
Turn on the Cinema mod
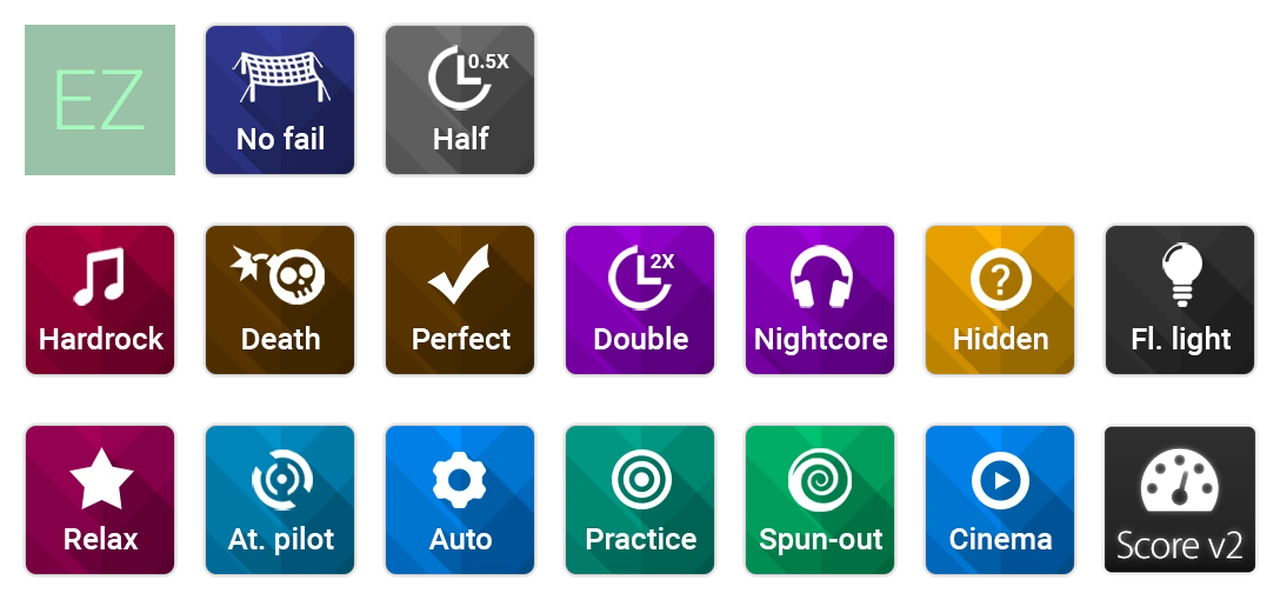click(x=1000, y=500)
